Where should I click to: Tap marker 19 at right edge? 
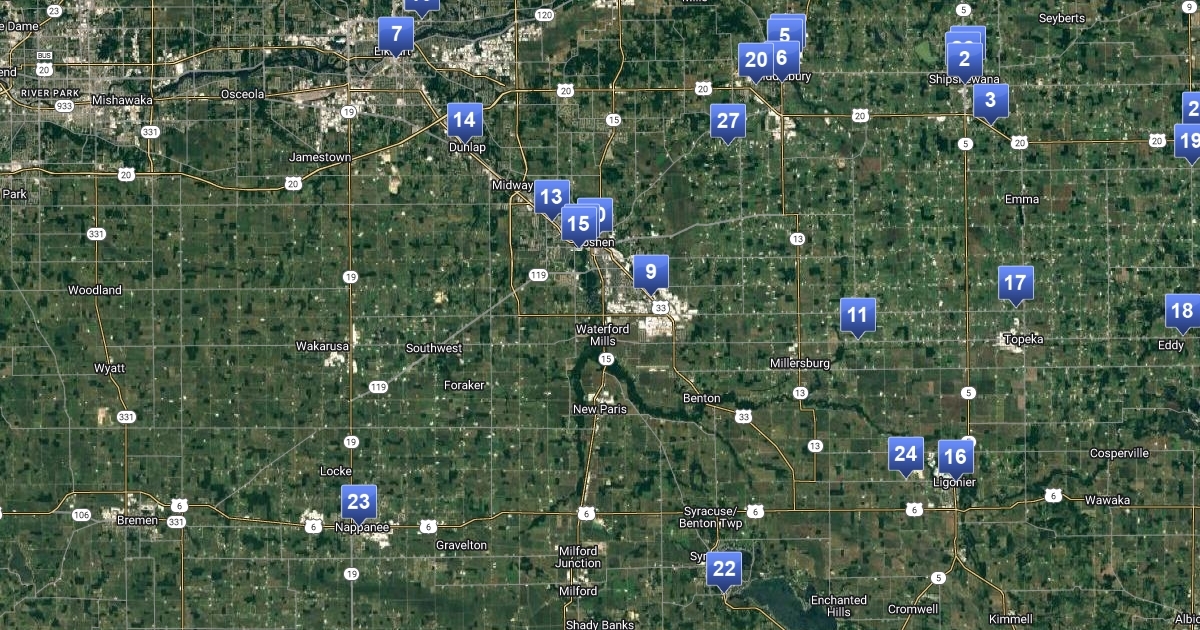point(1188,141)
